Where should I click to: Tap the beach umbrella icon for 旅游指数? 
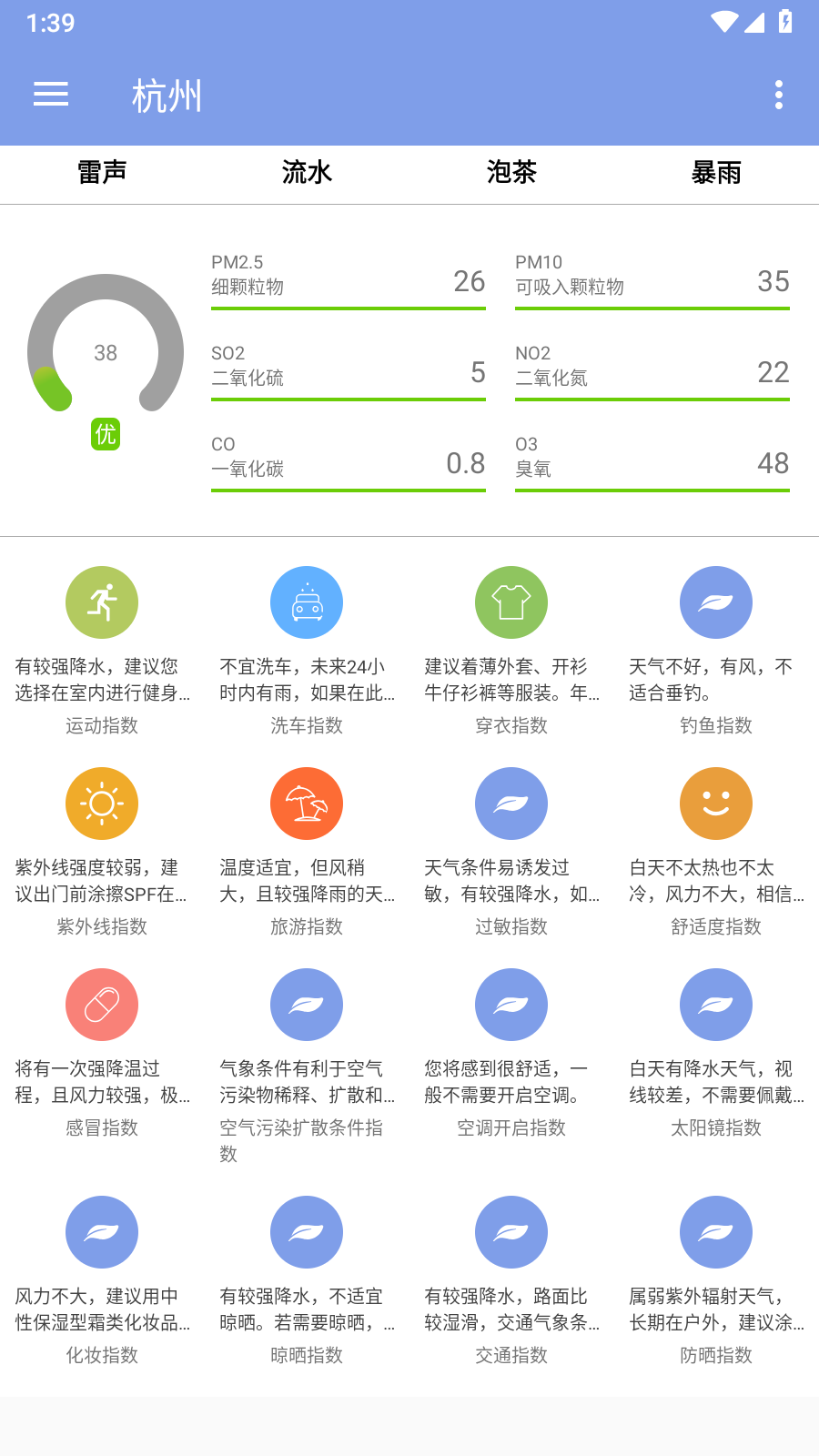307,803
